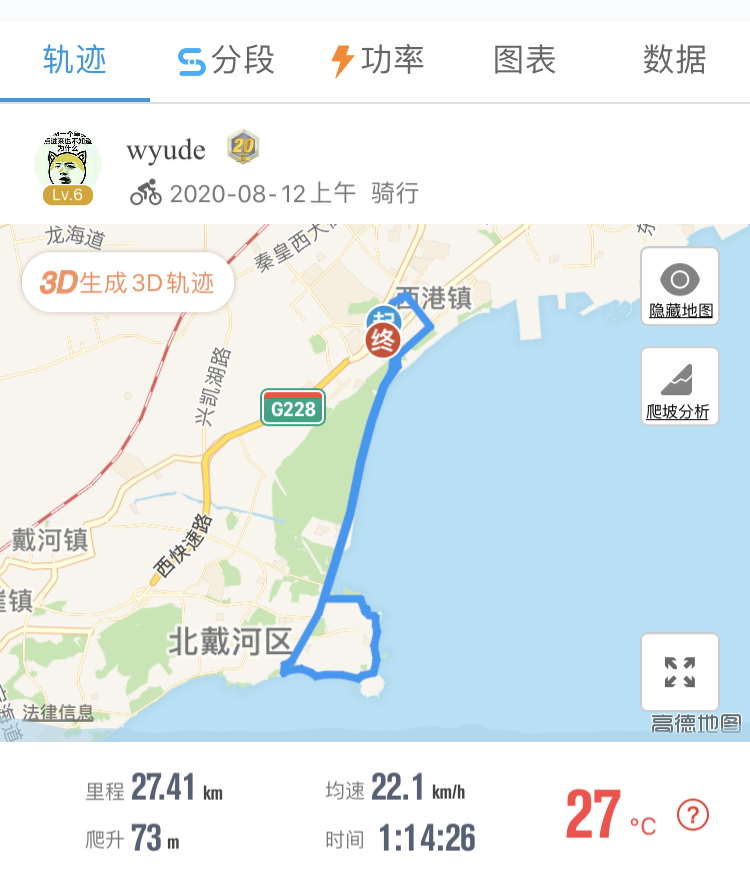Open the 数据 tab
The width and height of the screenshot is (750, 894).
(x=674, y=60)
